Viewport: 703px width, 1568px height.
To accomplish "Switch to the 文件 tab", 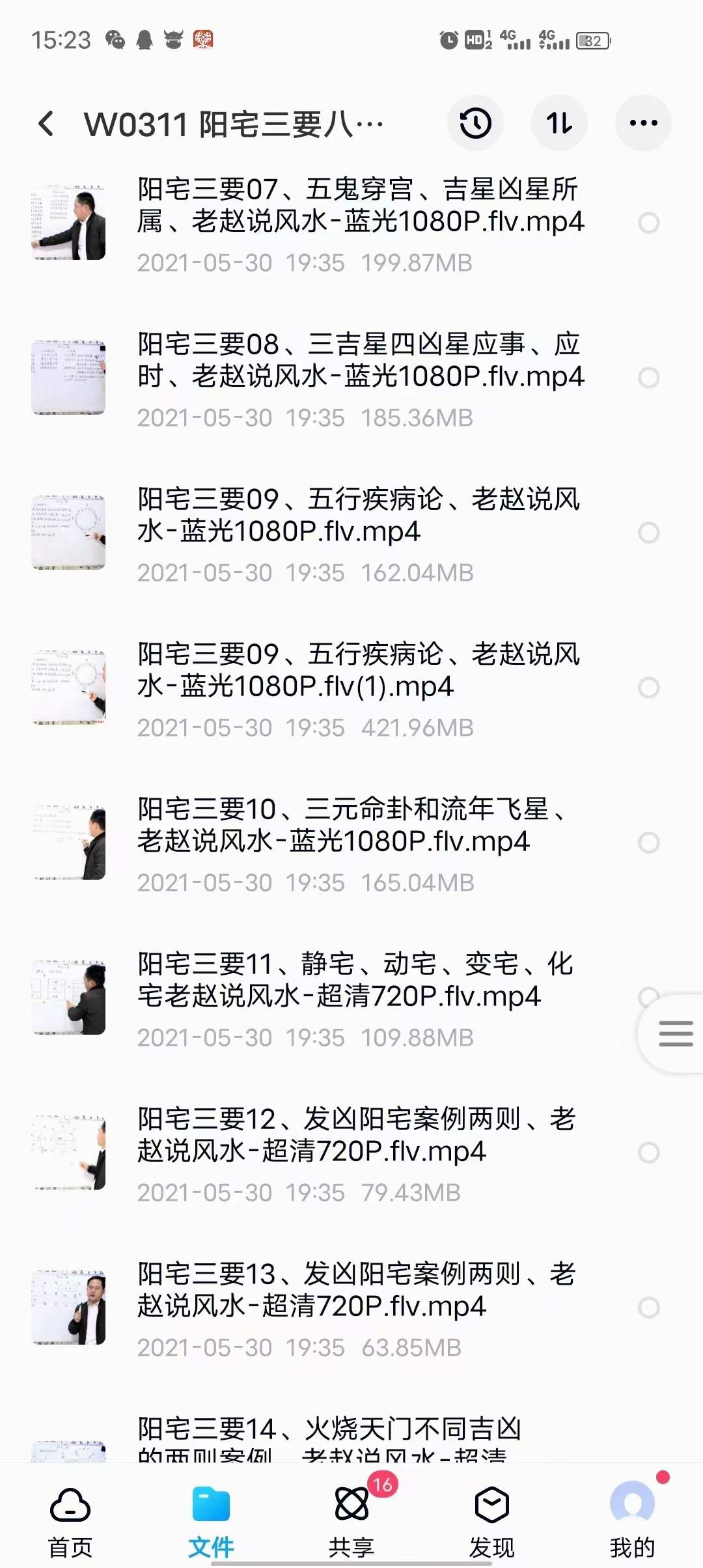I will coord(210,1511).
